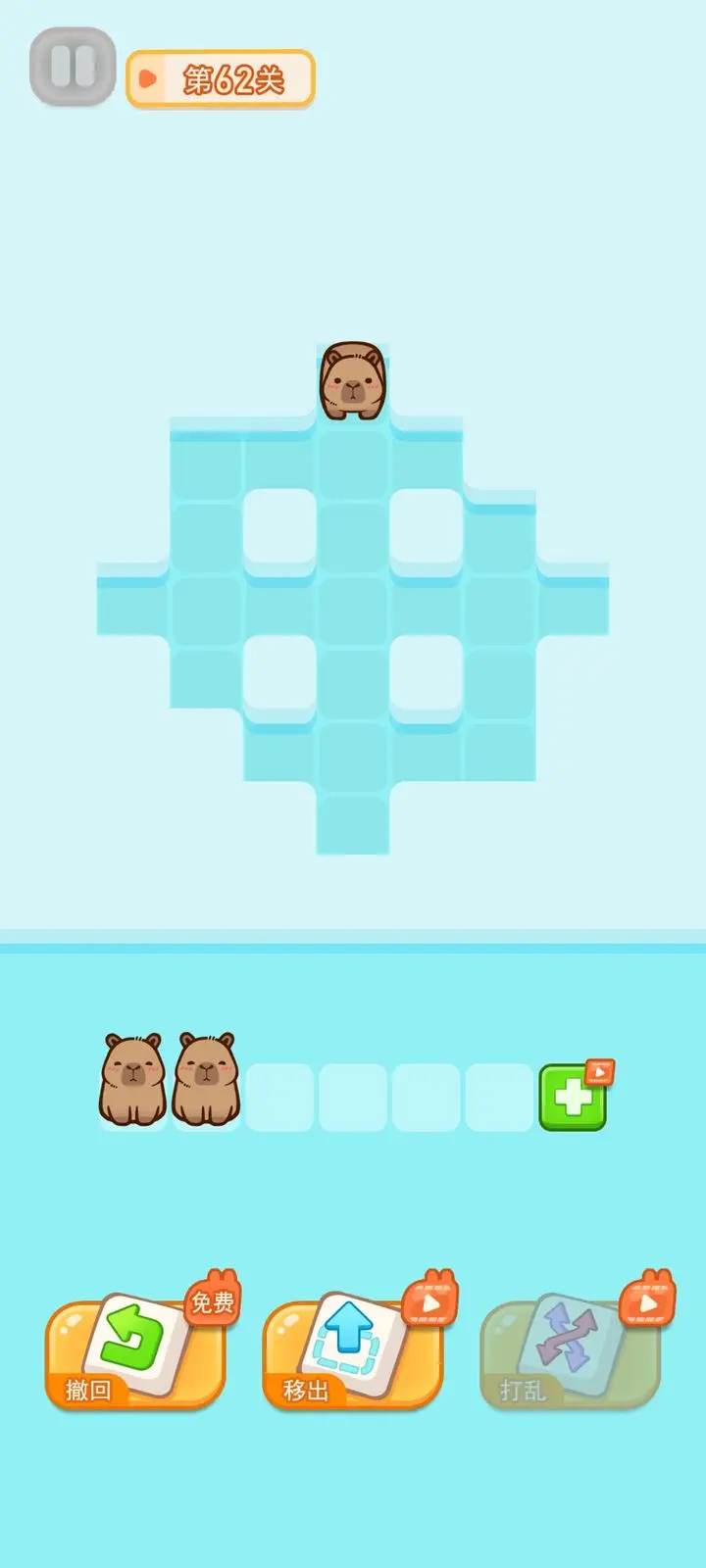Use the 移出 move-out power-up
Image resolution: width=706 pixels, height=1568 pixels.
(x=353, y=1352)
